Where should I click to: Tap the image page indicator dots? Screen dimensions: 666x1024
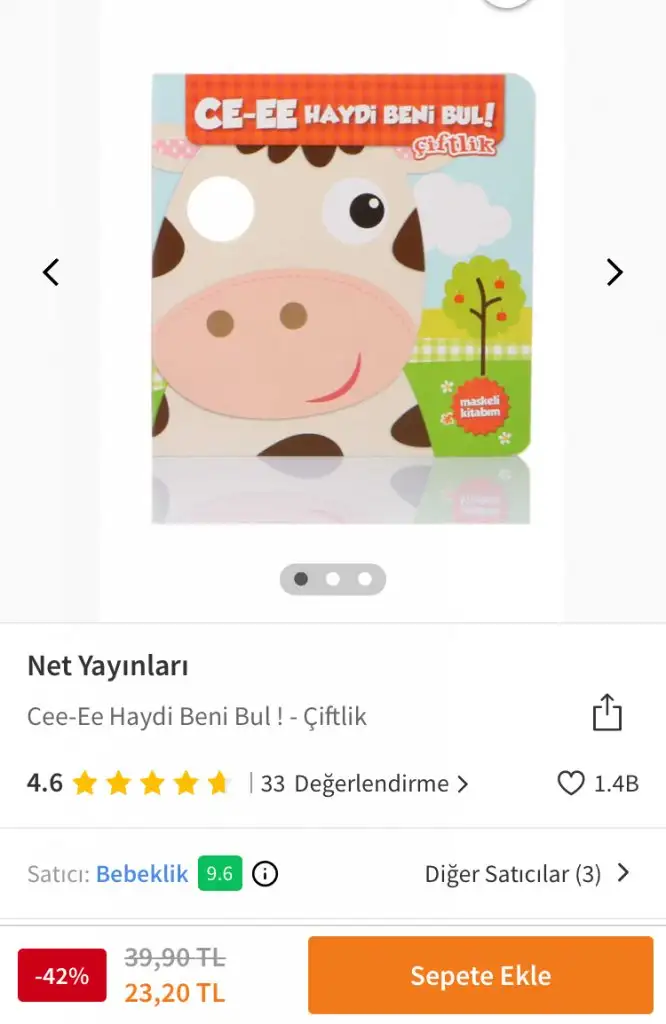click(333, 579)
